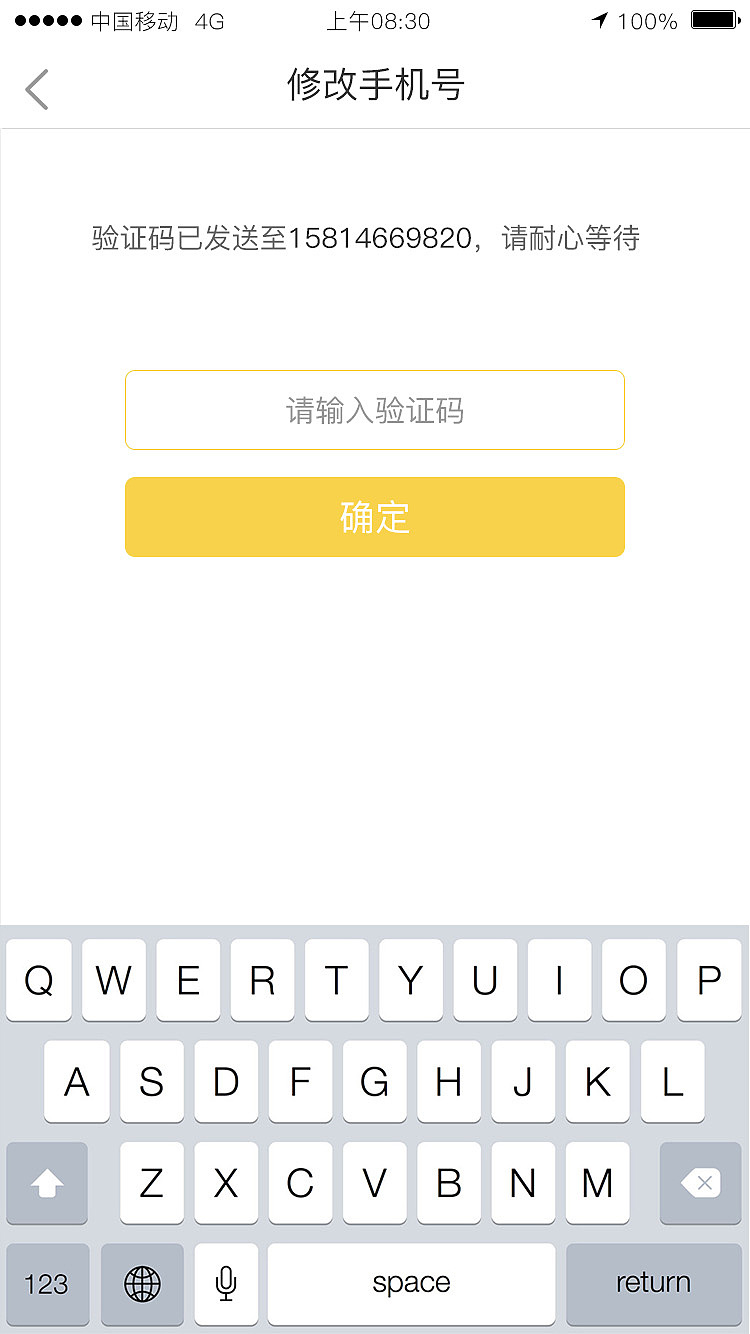The width and height of the screenshot is (750, 1334).
Task: Tap the battery indicator icon
Action: [716, 20]
